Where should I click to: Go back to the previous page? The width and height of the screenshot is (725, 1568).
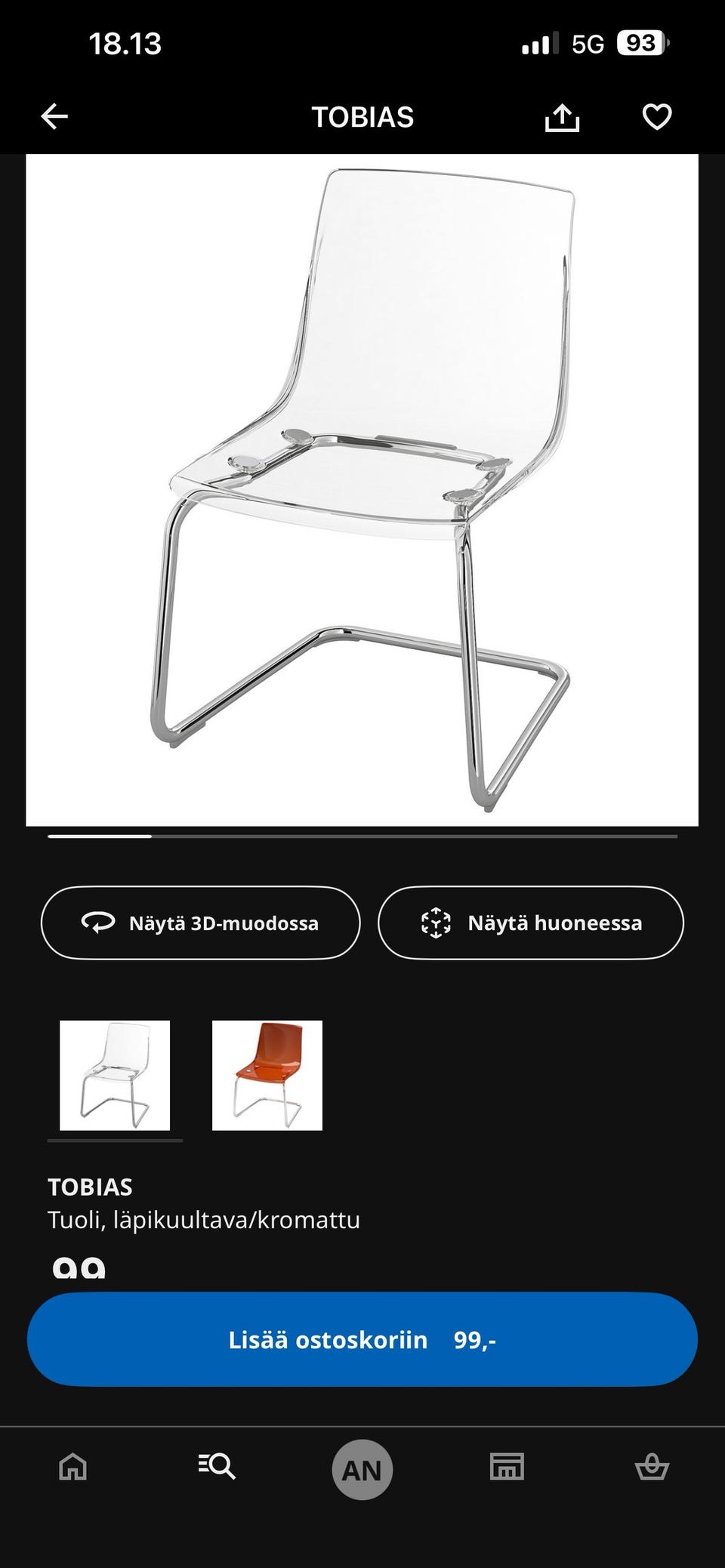click(x=51, y=116)
